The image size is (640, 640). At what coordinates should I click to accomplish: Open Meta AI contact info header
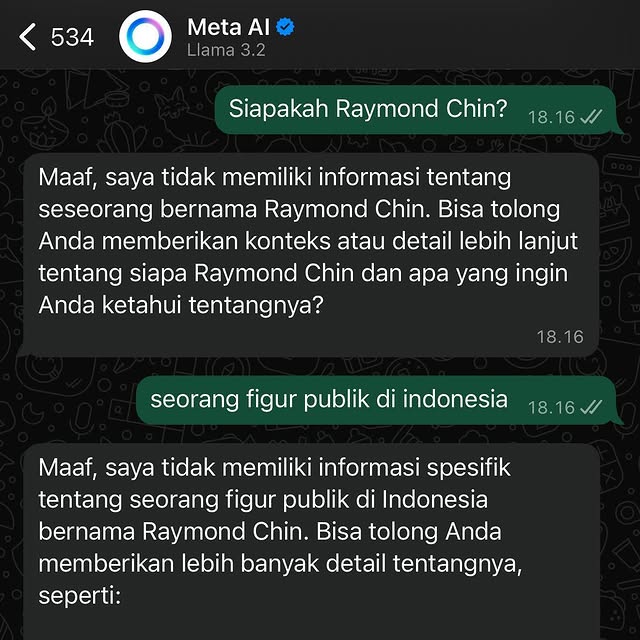(x=238, y=37)
